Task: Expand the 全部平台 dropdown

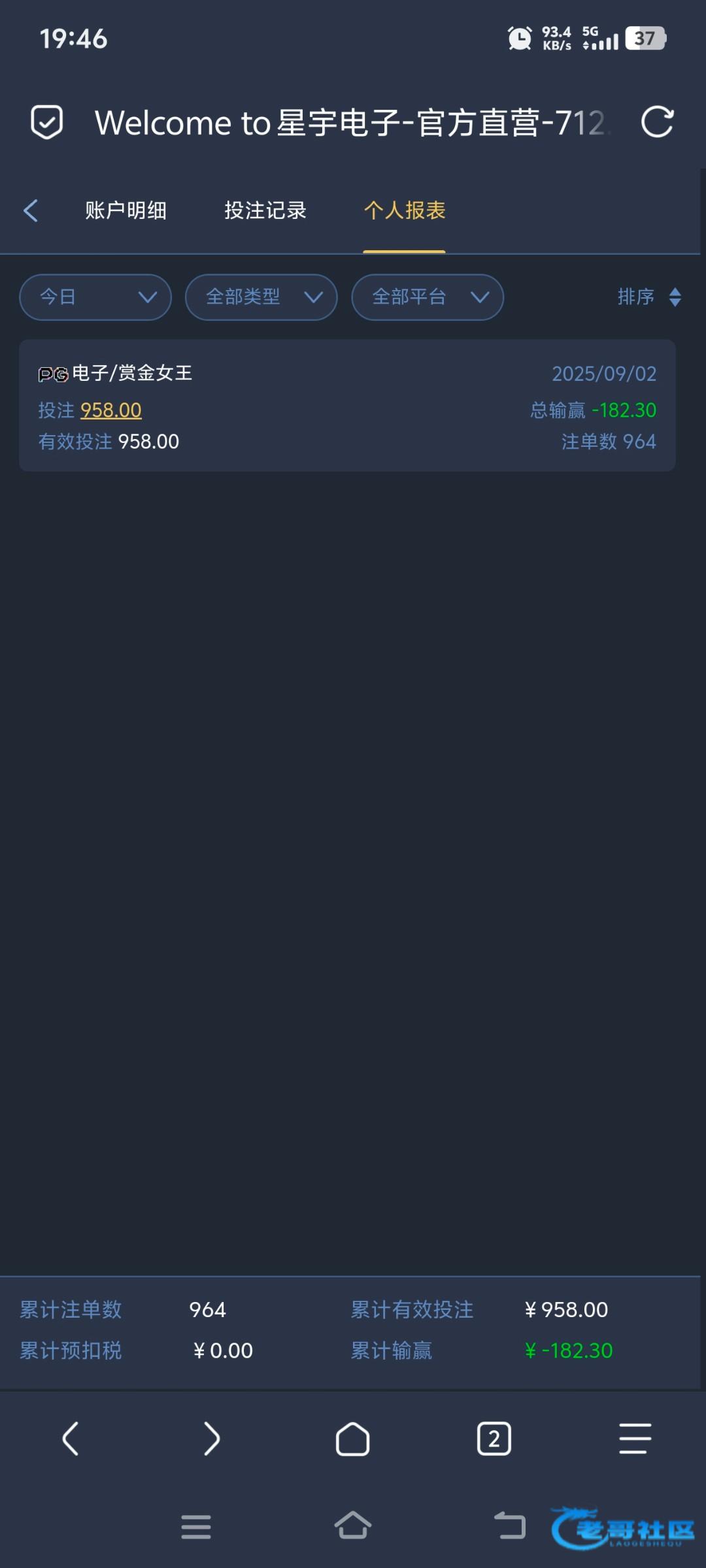Action: pyautogui.click(x=428, y=297)
